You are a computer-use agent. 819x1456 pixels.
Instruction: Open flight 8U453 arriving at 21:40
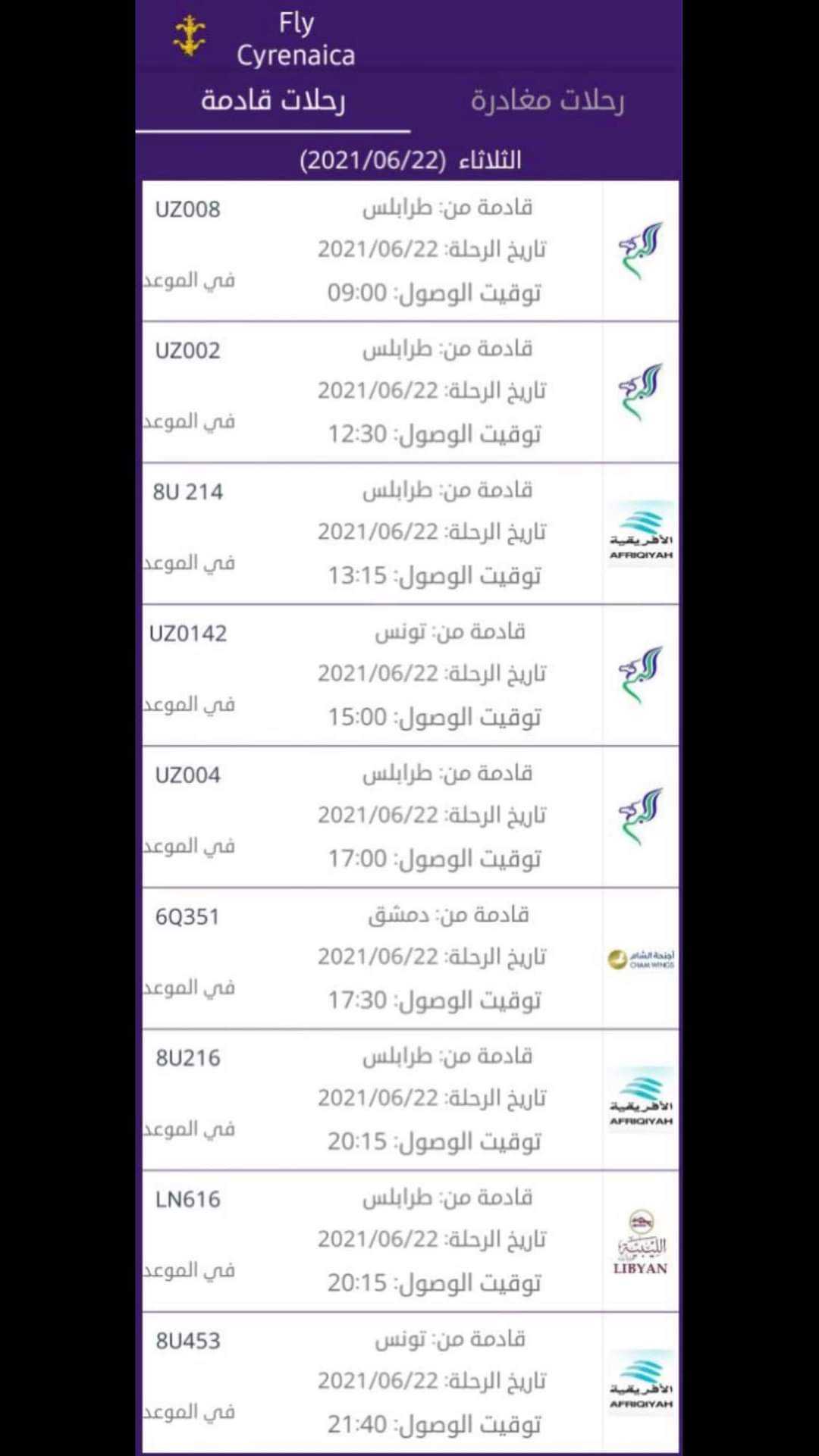(409, 1382)
